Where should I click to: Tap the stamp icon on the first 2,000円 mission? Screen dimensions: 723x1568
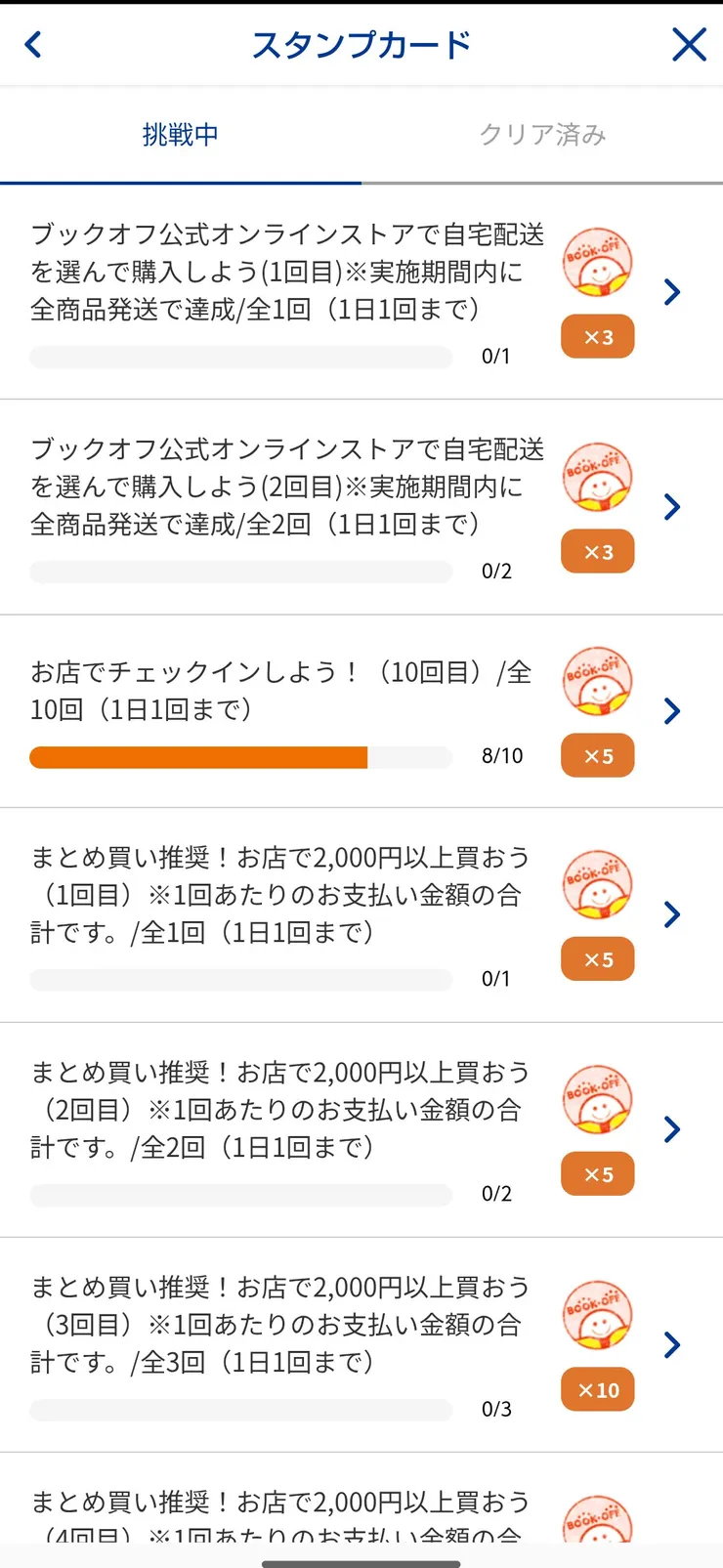597,884
